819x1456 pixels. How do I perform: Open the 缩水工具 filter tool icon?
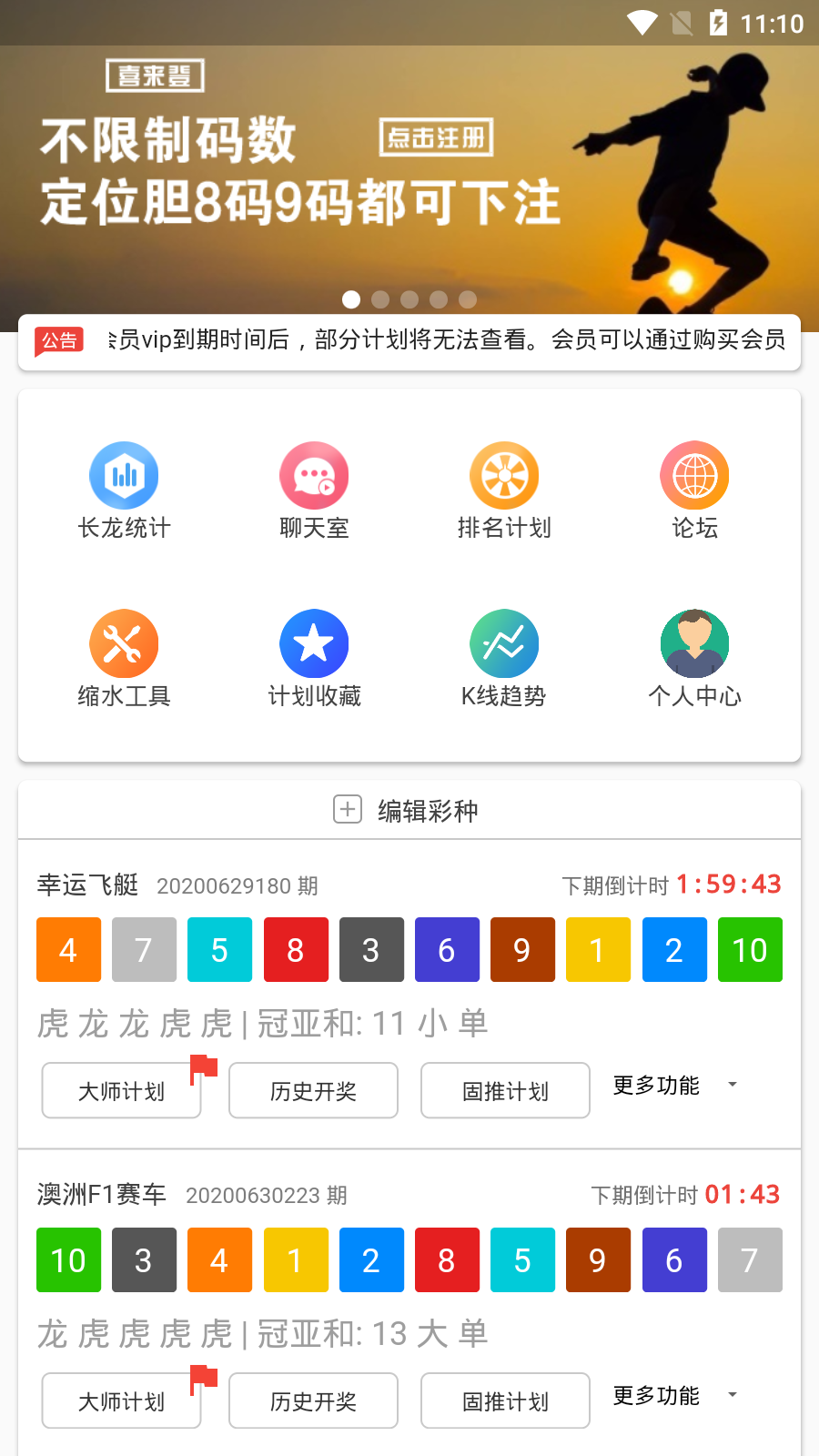tap(124, 643)
